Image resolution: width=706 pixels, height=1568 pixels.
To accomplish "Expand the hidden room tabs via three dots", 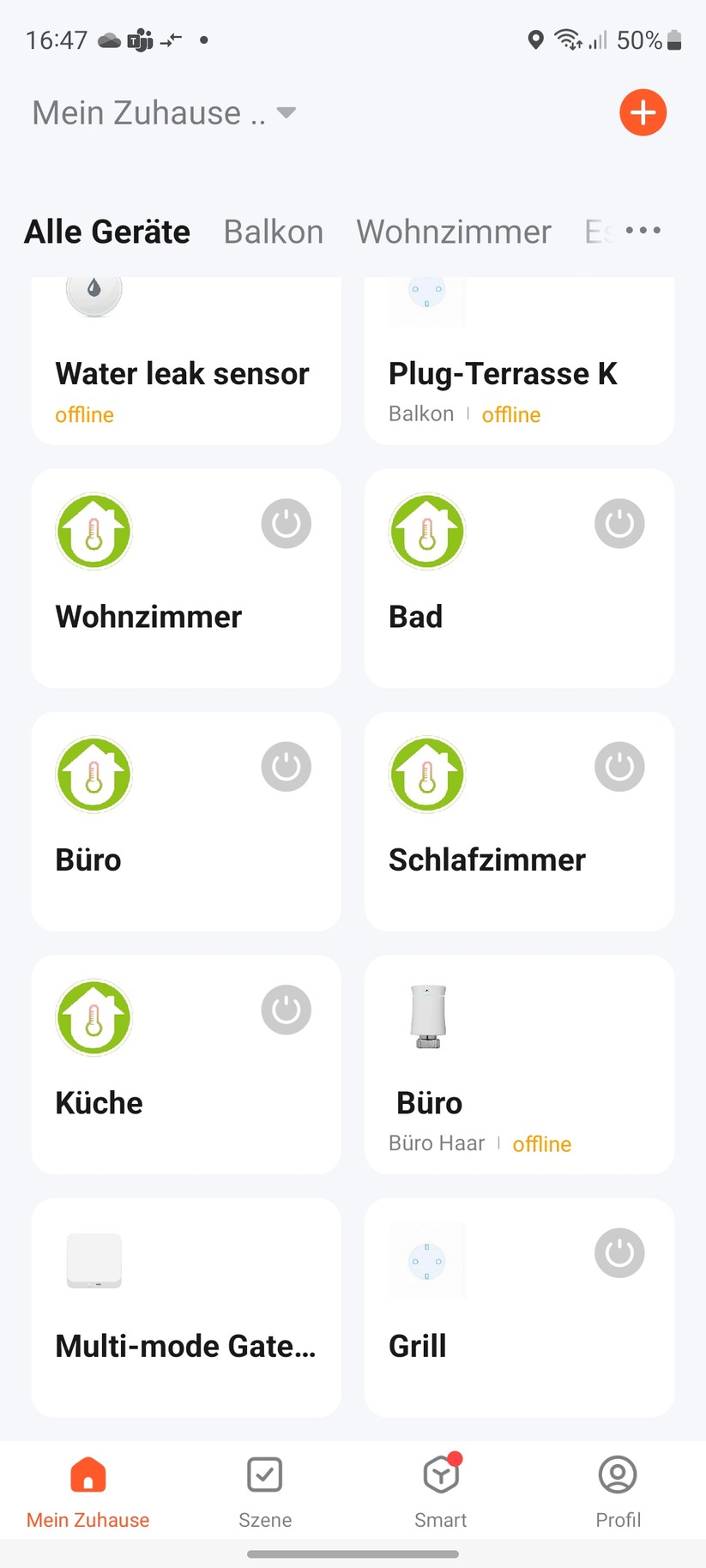I will 644,230.
